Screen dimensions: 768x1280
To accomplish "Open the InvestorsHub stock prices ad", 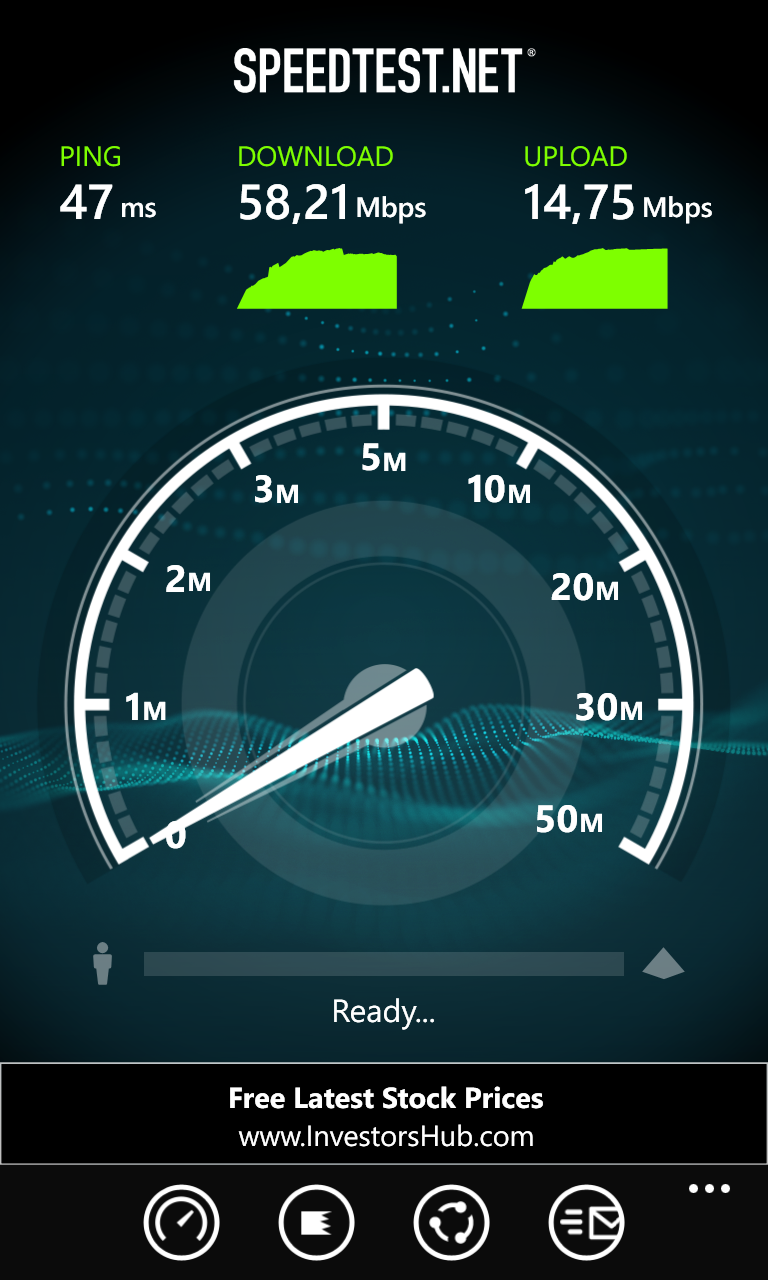I will (x=384, y=1114).
